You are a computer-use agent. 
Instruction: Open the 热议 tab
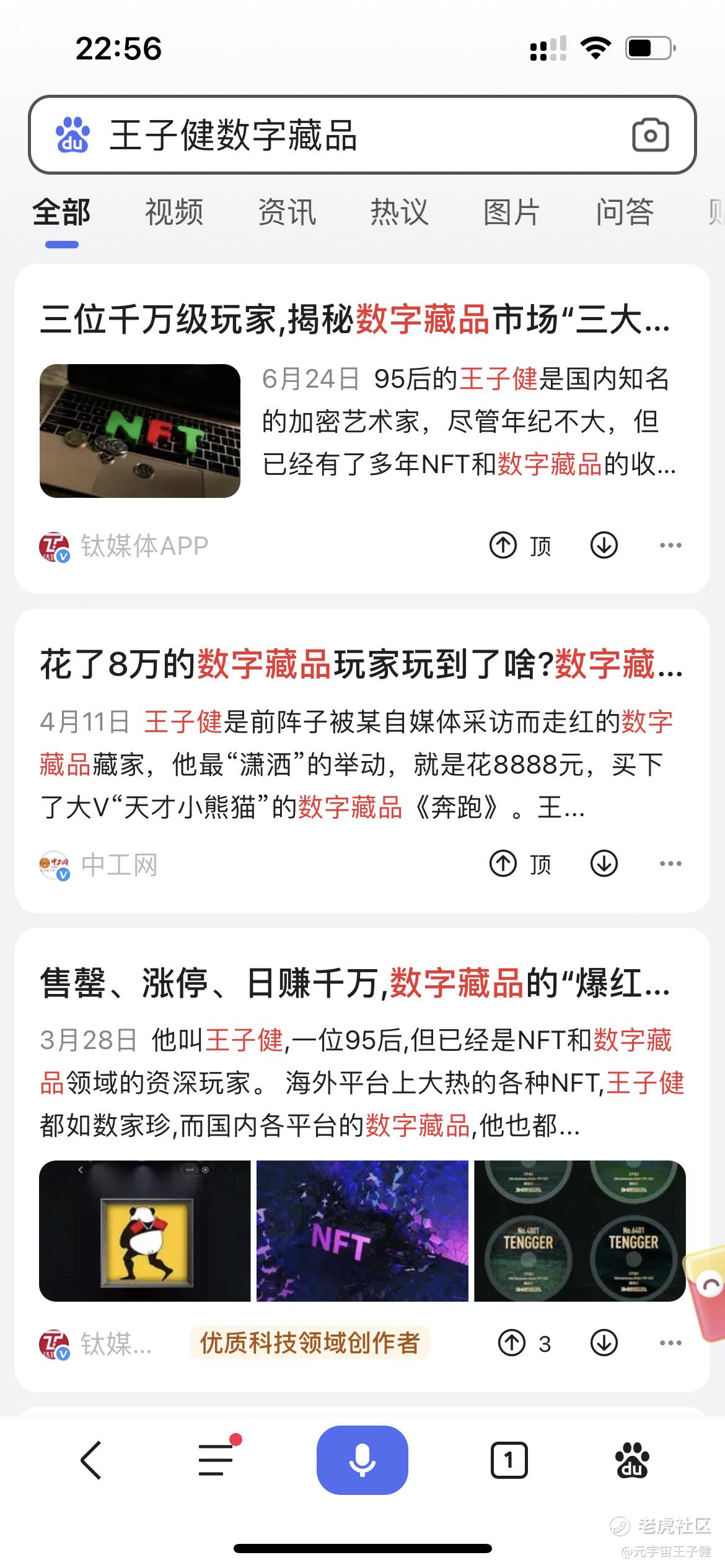tap(400, 212)
